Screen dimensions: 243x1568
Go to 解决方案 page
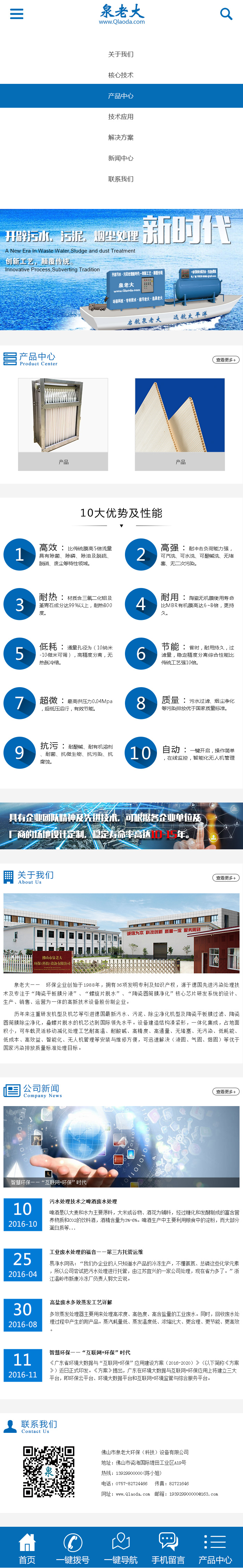pyautogui.click(x=121, y=138)
